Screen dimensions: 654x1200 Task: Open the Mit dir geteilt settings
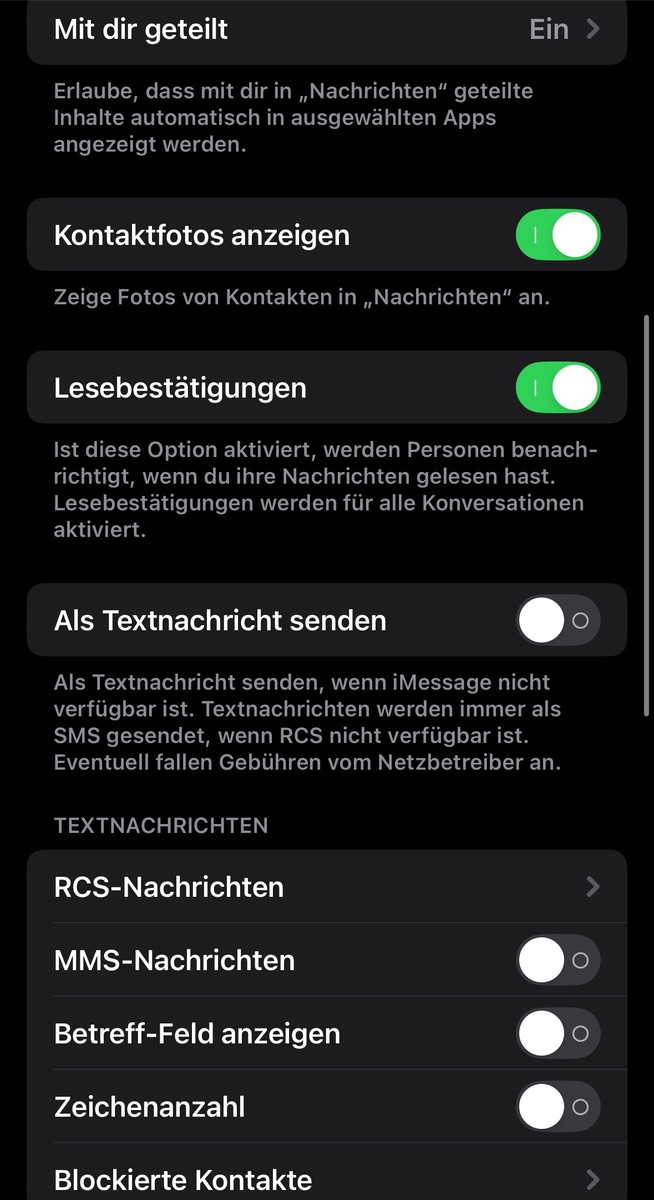[x=326, y=30]
